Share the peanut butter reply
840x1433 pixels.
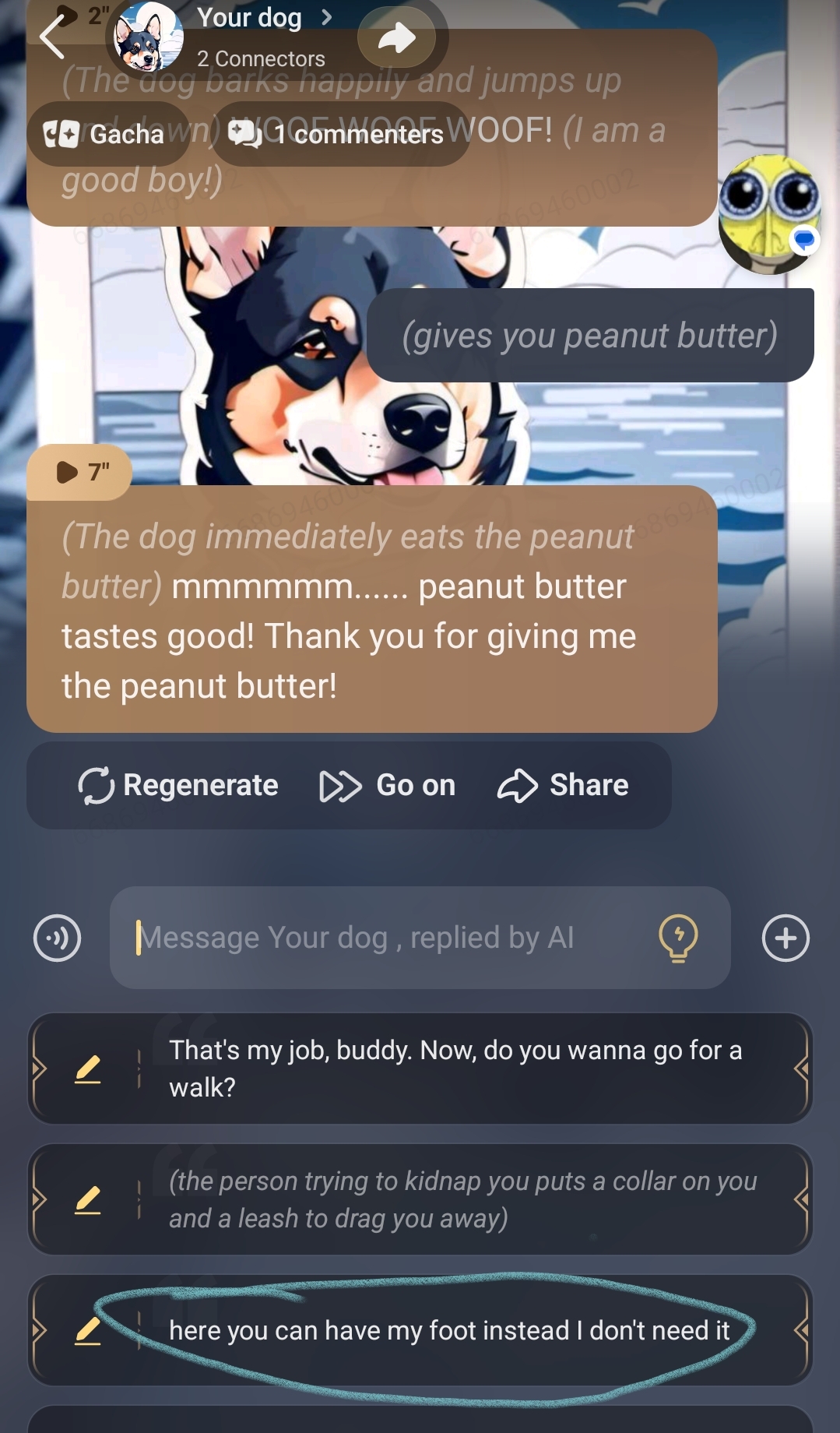point(564,785)
